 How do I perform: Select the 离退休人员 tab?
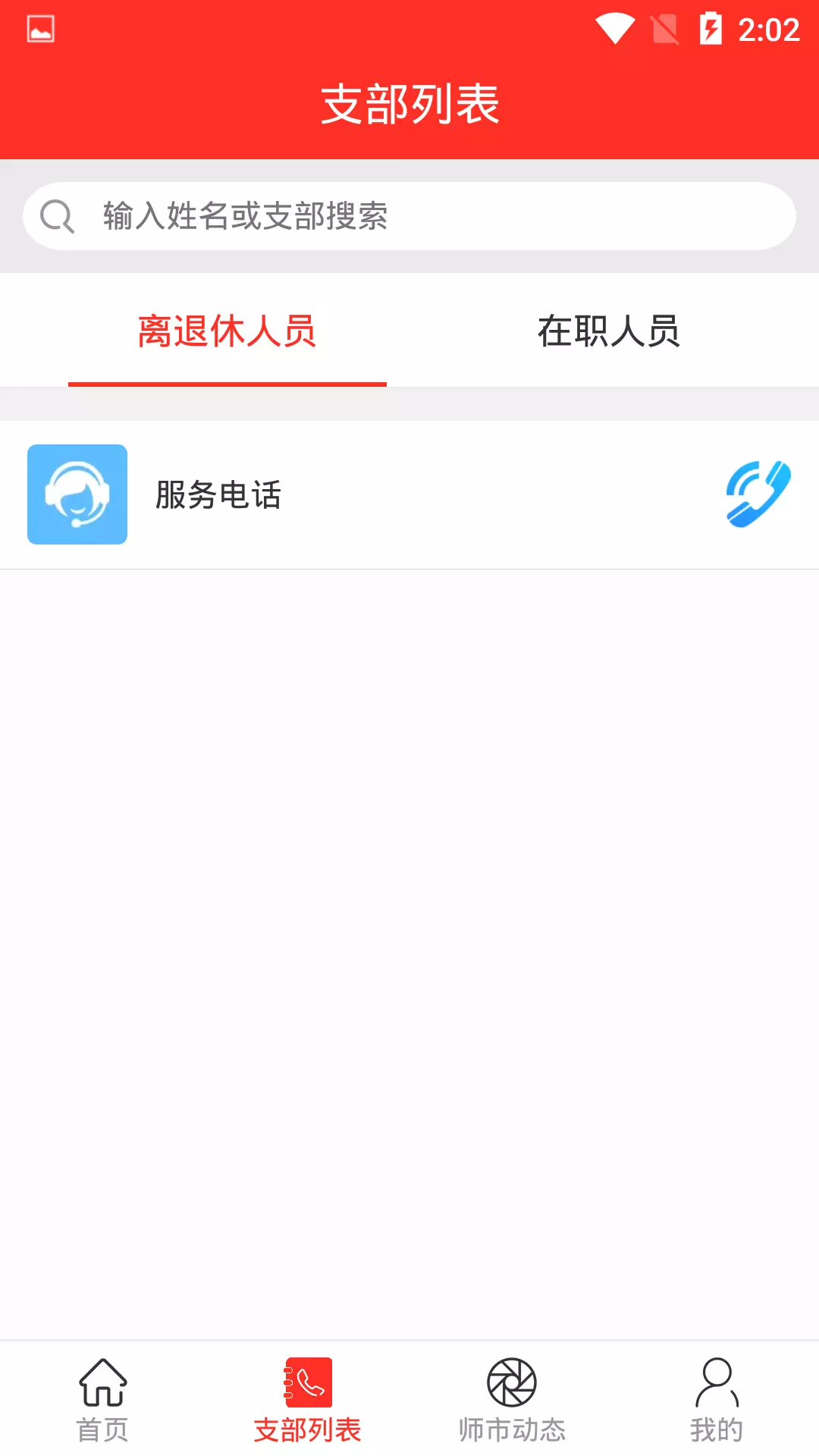click(227, 331)
